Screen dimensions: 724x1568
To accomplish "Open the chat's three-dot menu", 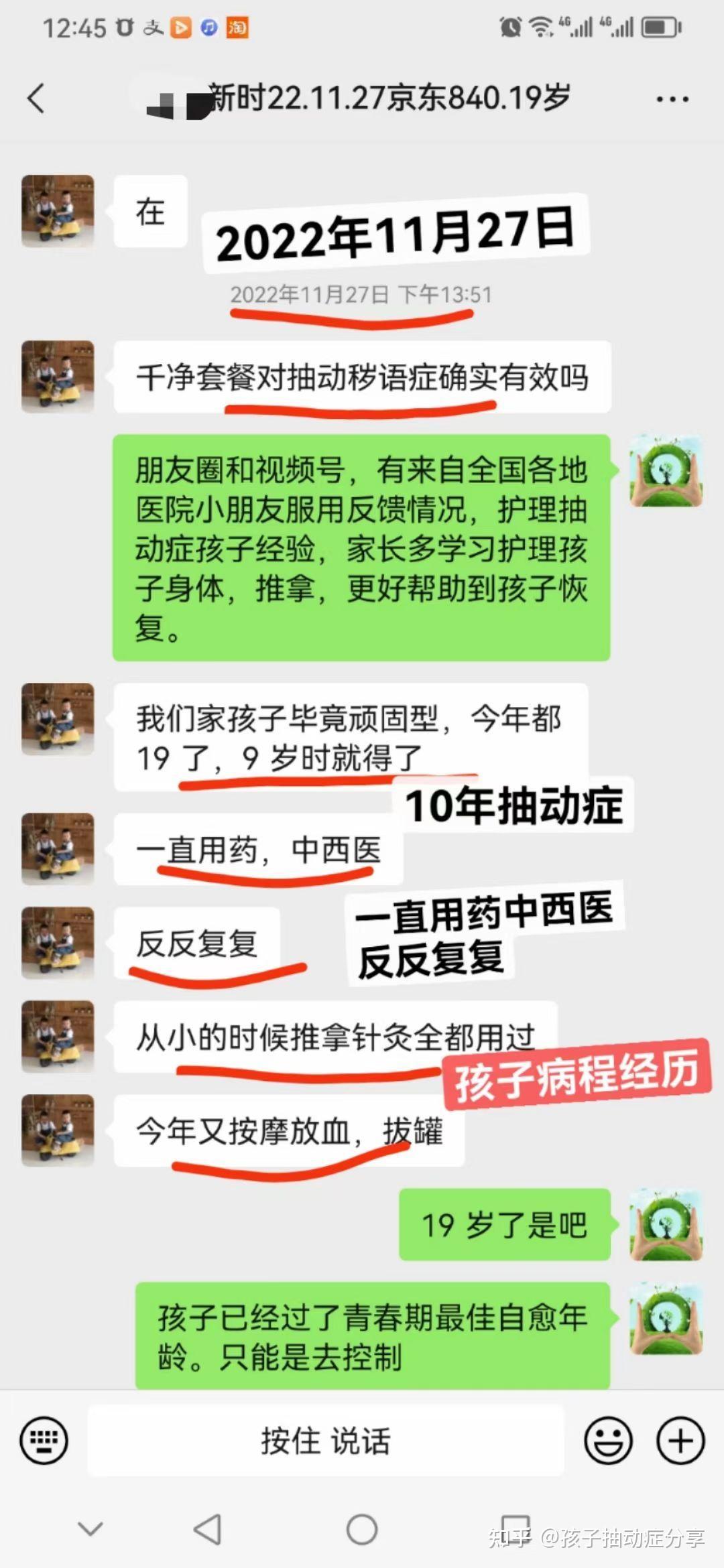I will coord(672,99).
